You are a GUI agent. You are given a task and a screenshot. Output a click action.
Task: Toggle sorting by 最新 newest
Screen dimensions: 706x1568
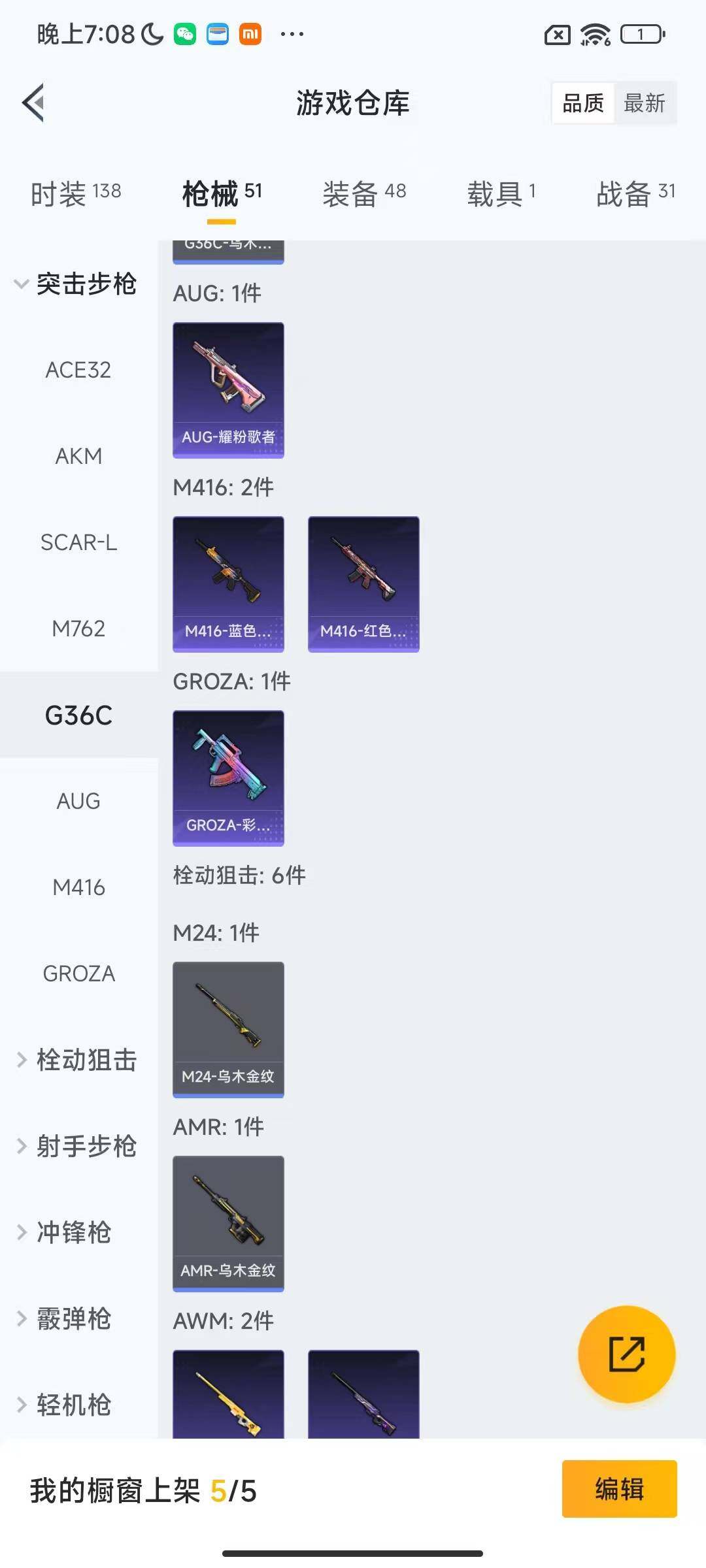pos(646,103)
